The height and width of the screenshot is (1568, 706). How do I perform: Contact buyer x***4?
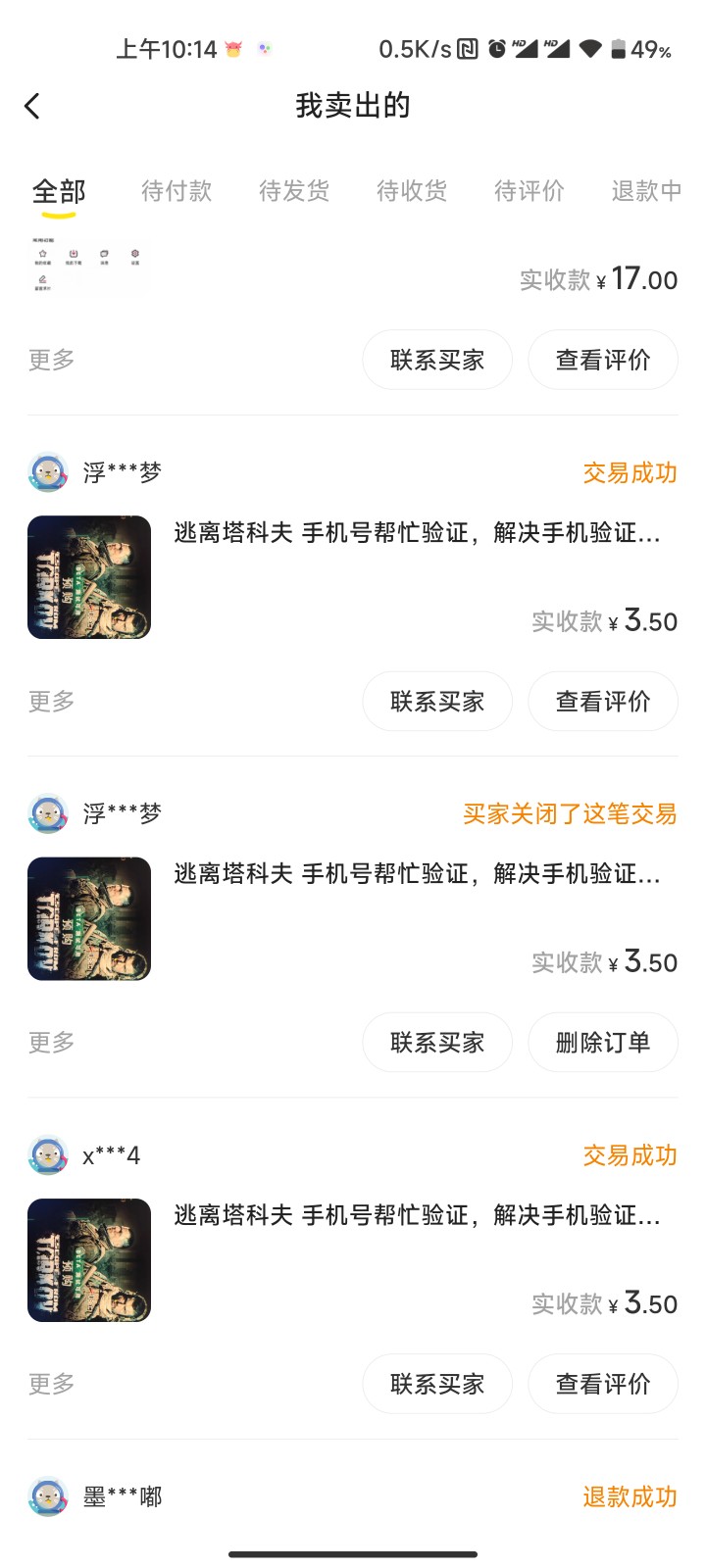[x=437, y=1384]
